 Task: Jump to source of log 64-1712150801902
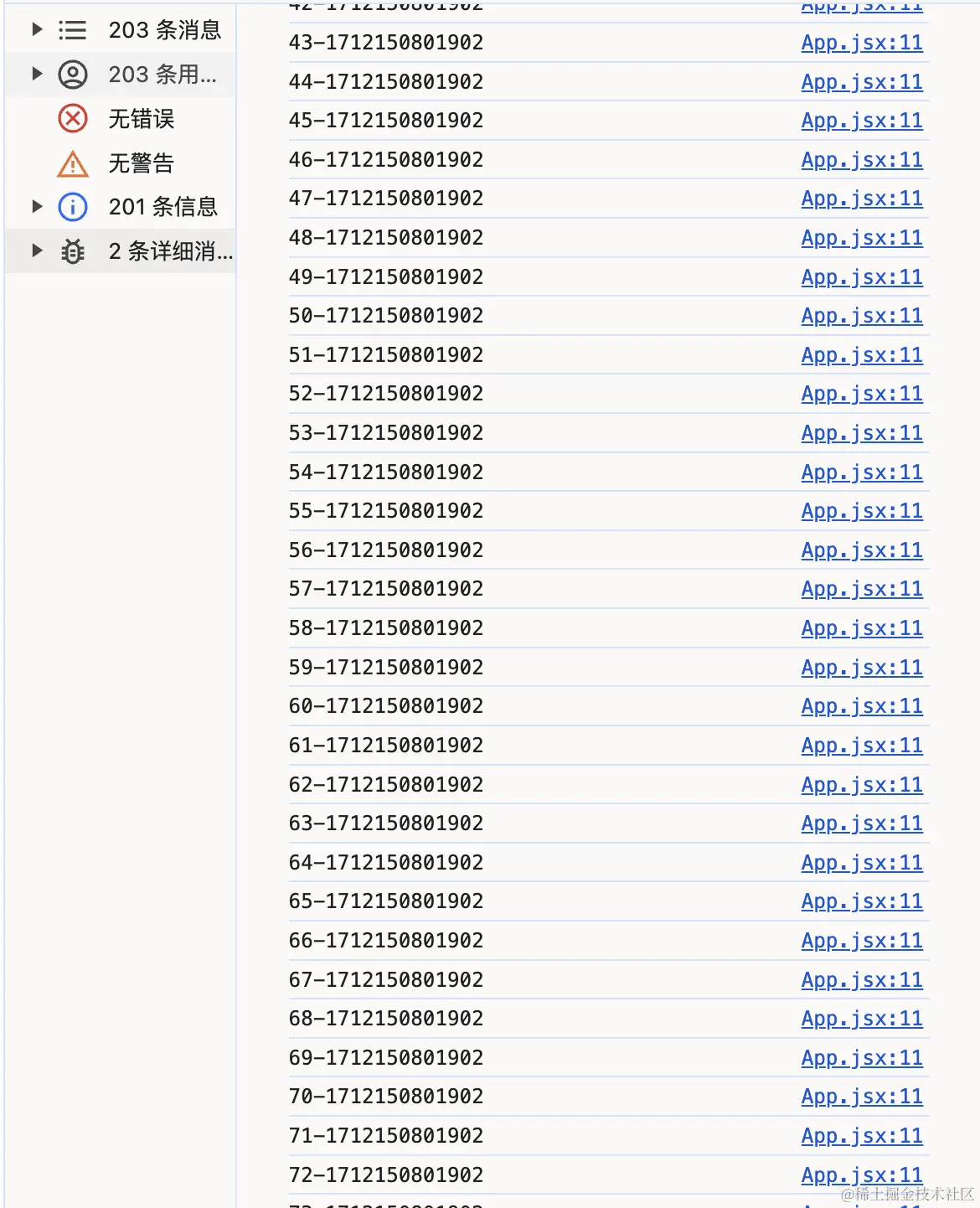pos(861,863)
